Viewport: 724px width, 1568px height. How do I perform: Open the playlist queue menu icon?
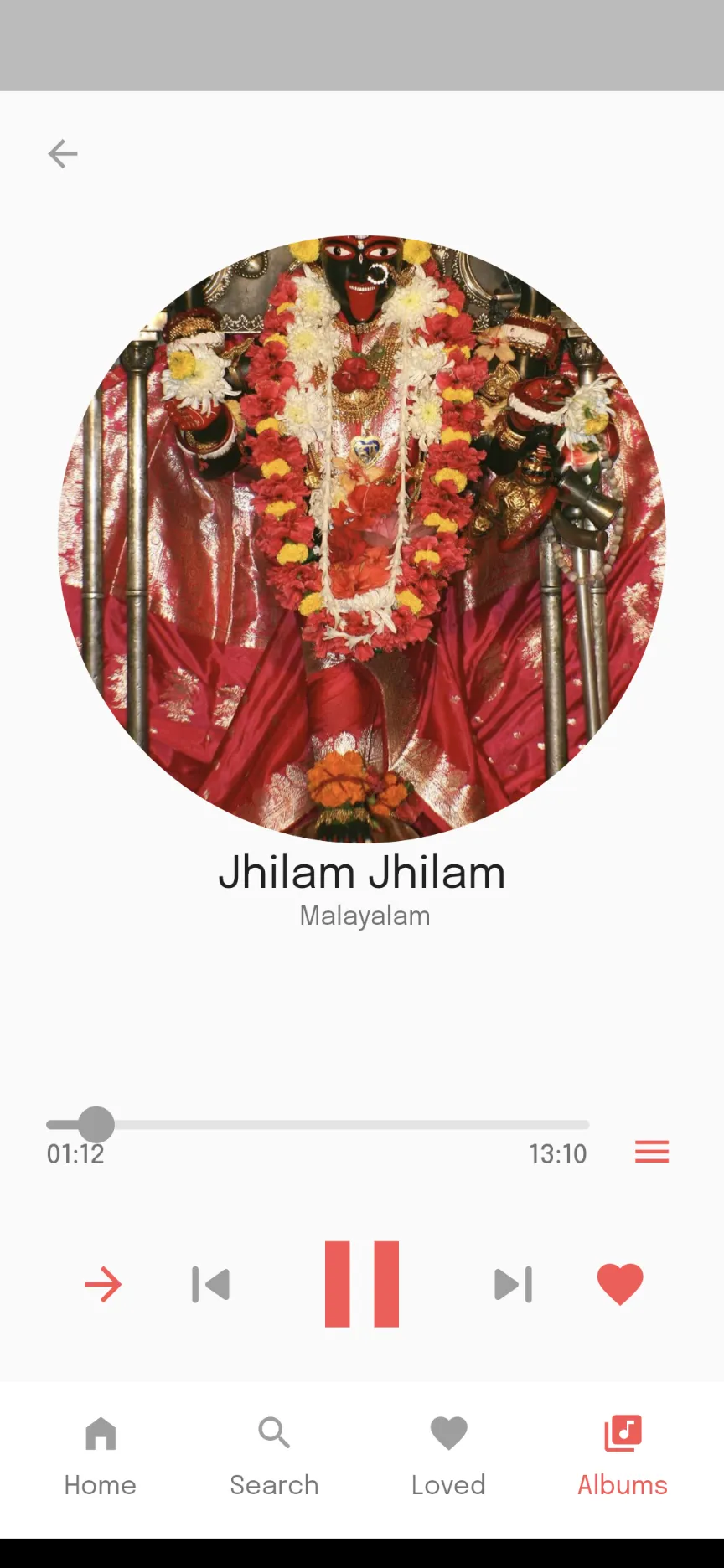point(652,1152)
